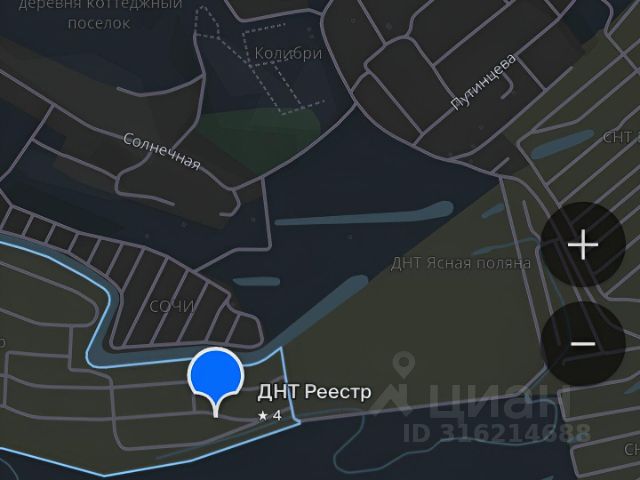This screenshot has width=640, height=480.
Task: Zoom in on the map
Action: coord(582,245)
